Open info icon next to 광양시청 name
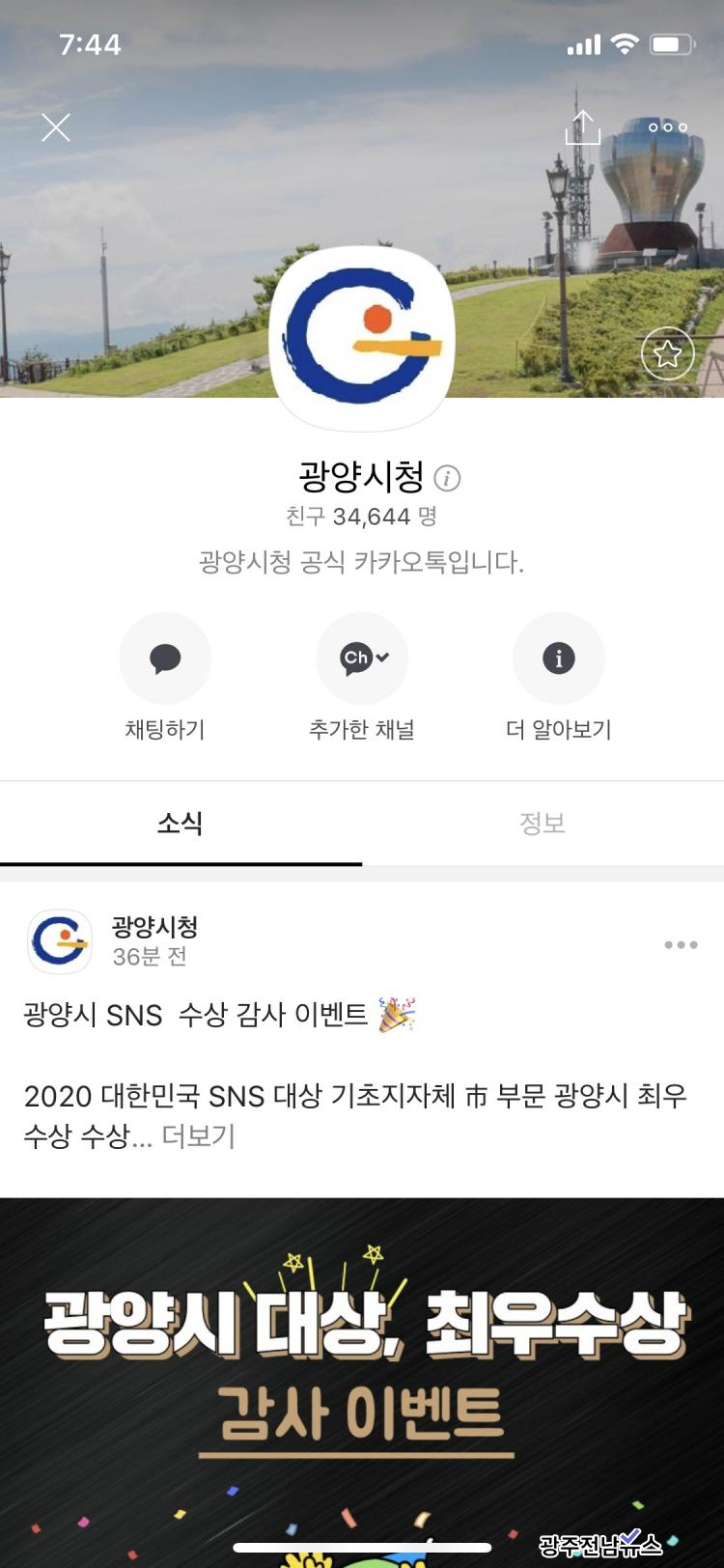The width and height of the screenshot is (724, 1568). [x=447, y=478]
